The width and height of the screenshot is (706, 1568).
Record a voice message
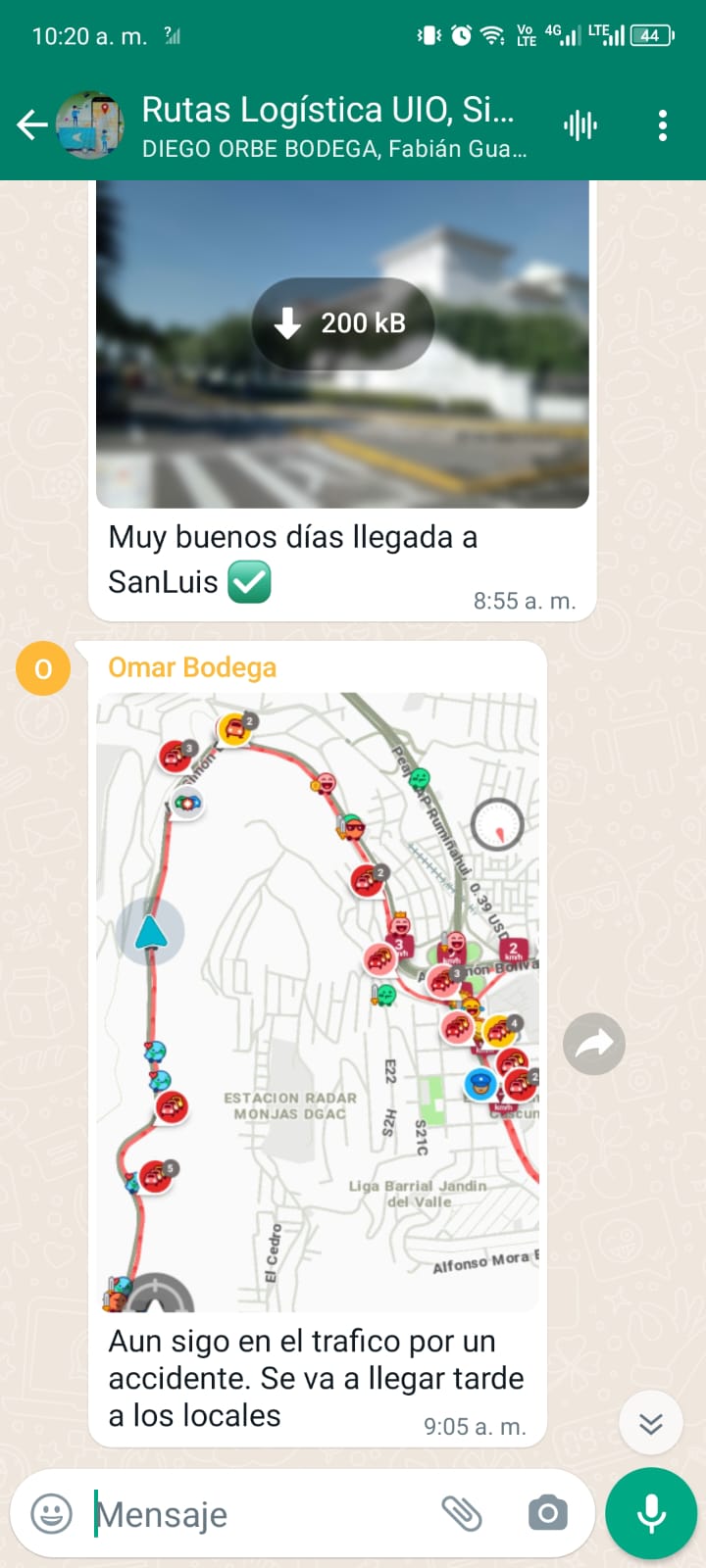(651, 1514)
